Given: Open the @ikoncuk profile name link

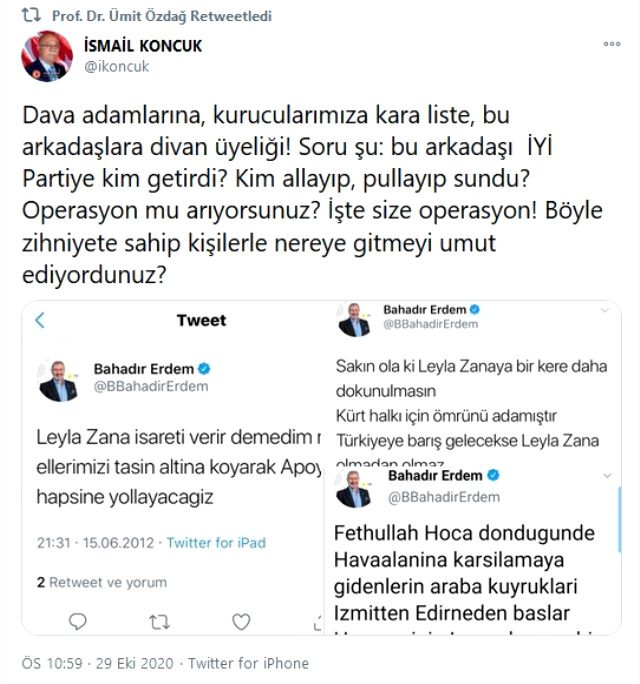Looking at the screenshot, I should [x=115, y=67].
